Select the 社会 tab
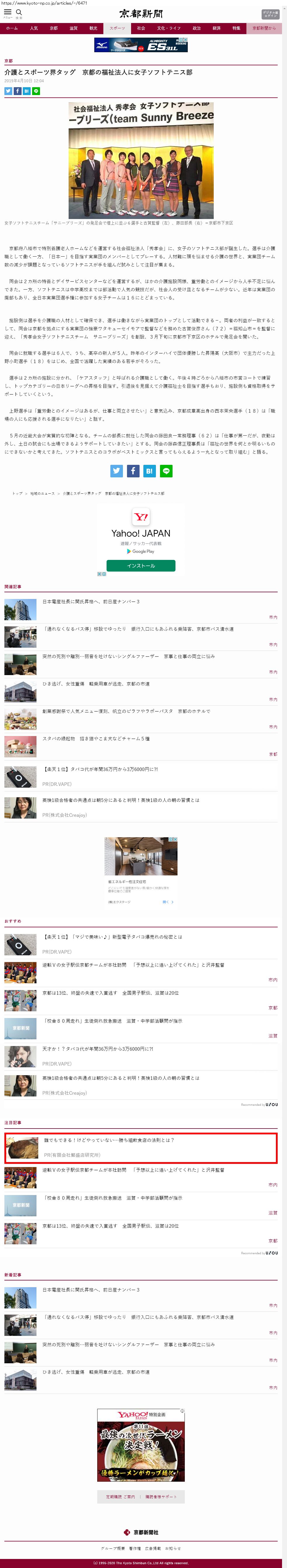 click(x=141, y=28)
